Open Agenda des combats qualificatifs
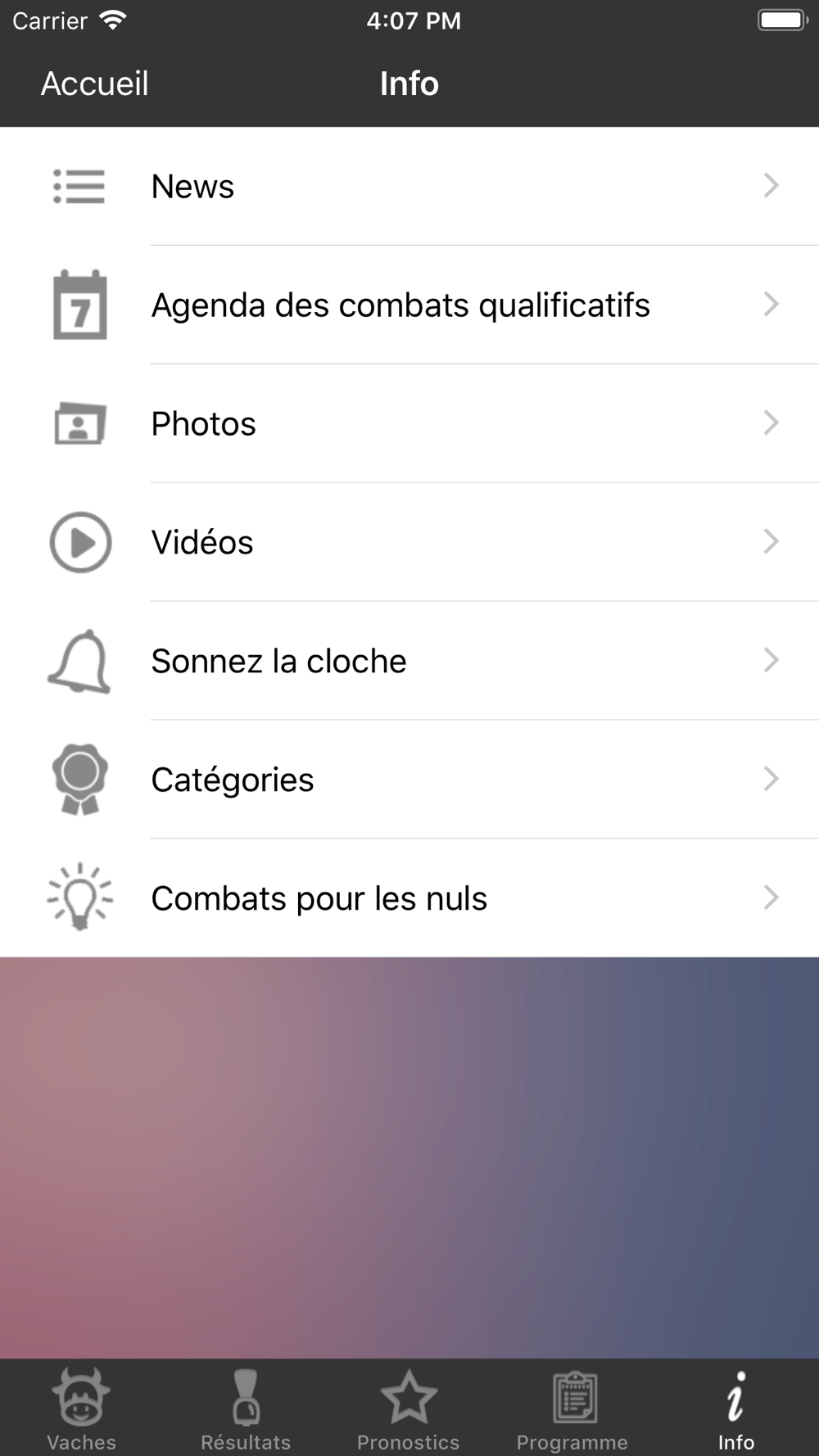This screenshot has width=819, height=1456. coord(409,305)
